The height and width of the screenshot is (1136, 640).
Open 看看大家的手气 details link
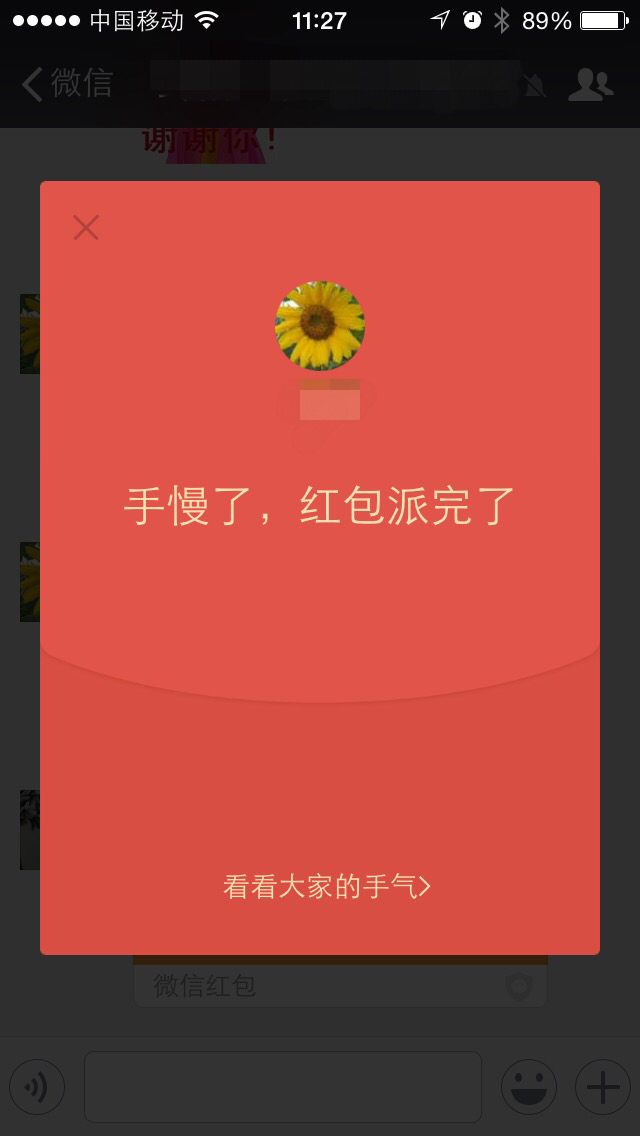(x=326, y=886)
